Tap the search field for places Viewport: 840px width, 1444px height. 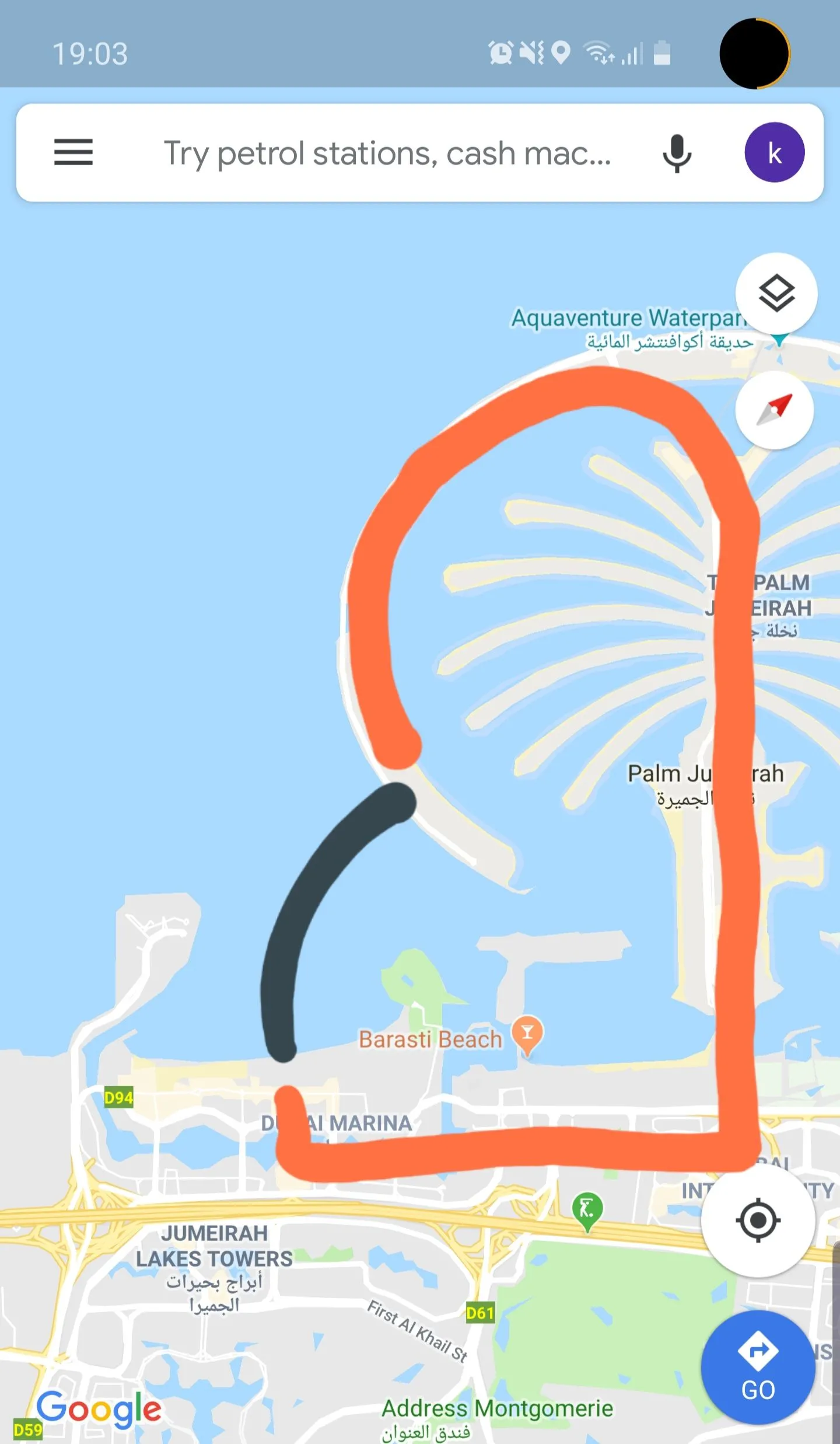coord(386,154)
